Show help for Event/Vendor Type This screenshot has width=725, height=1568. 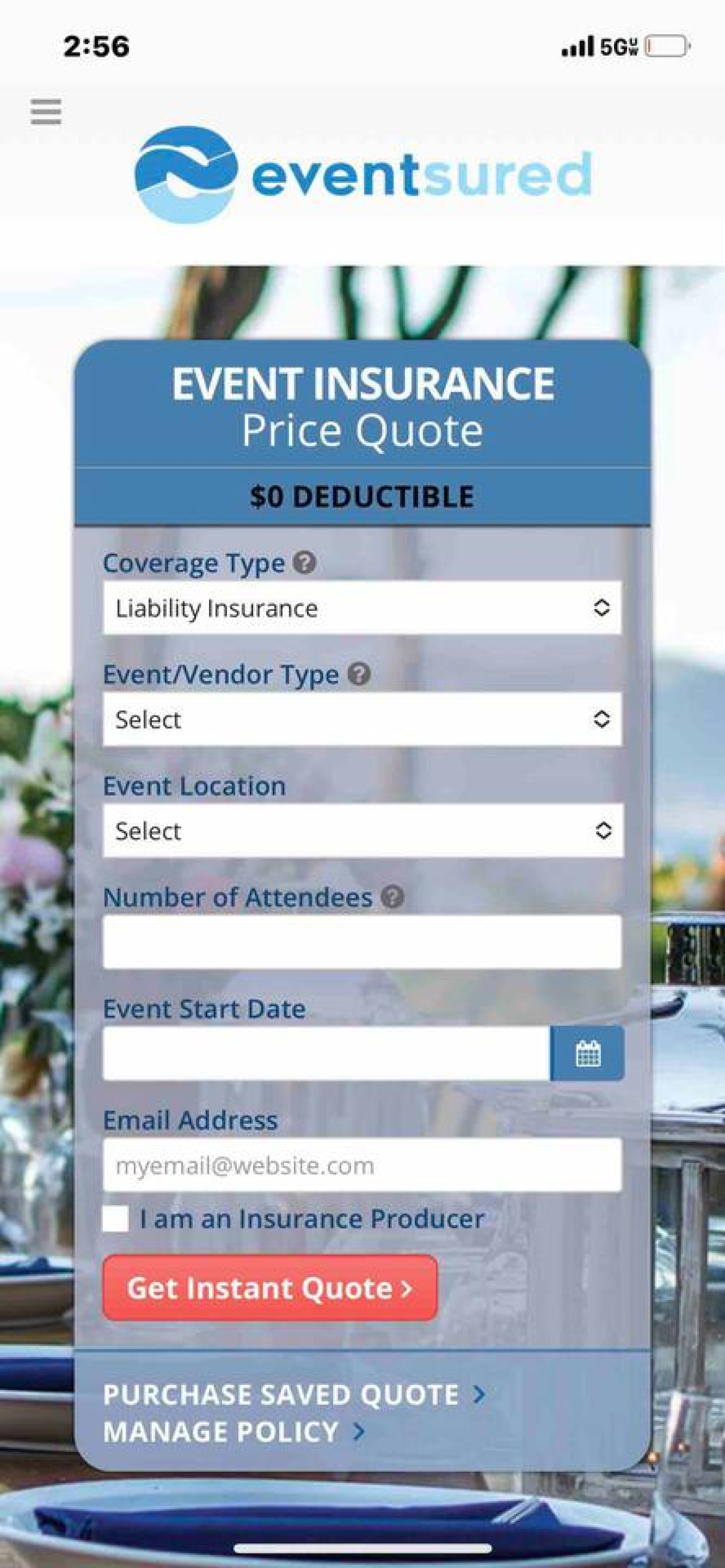359,674
